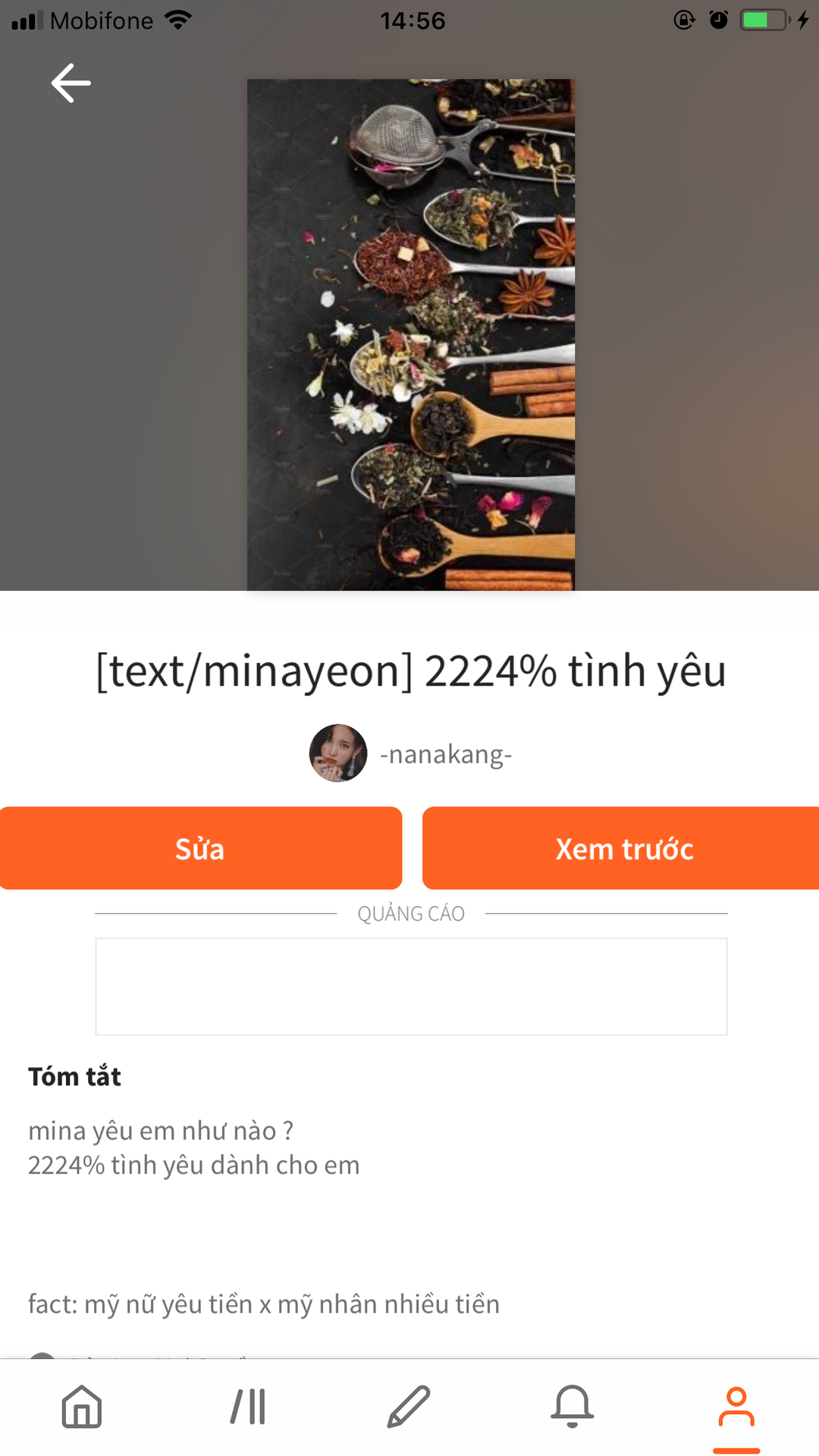Switch to the Write pencil tab
The image size is (819, 1456).
pyautogui.click(x=409, y=1407)
